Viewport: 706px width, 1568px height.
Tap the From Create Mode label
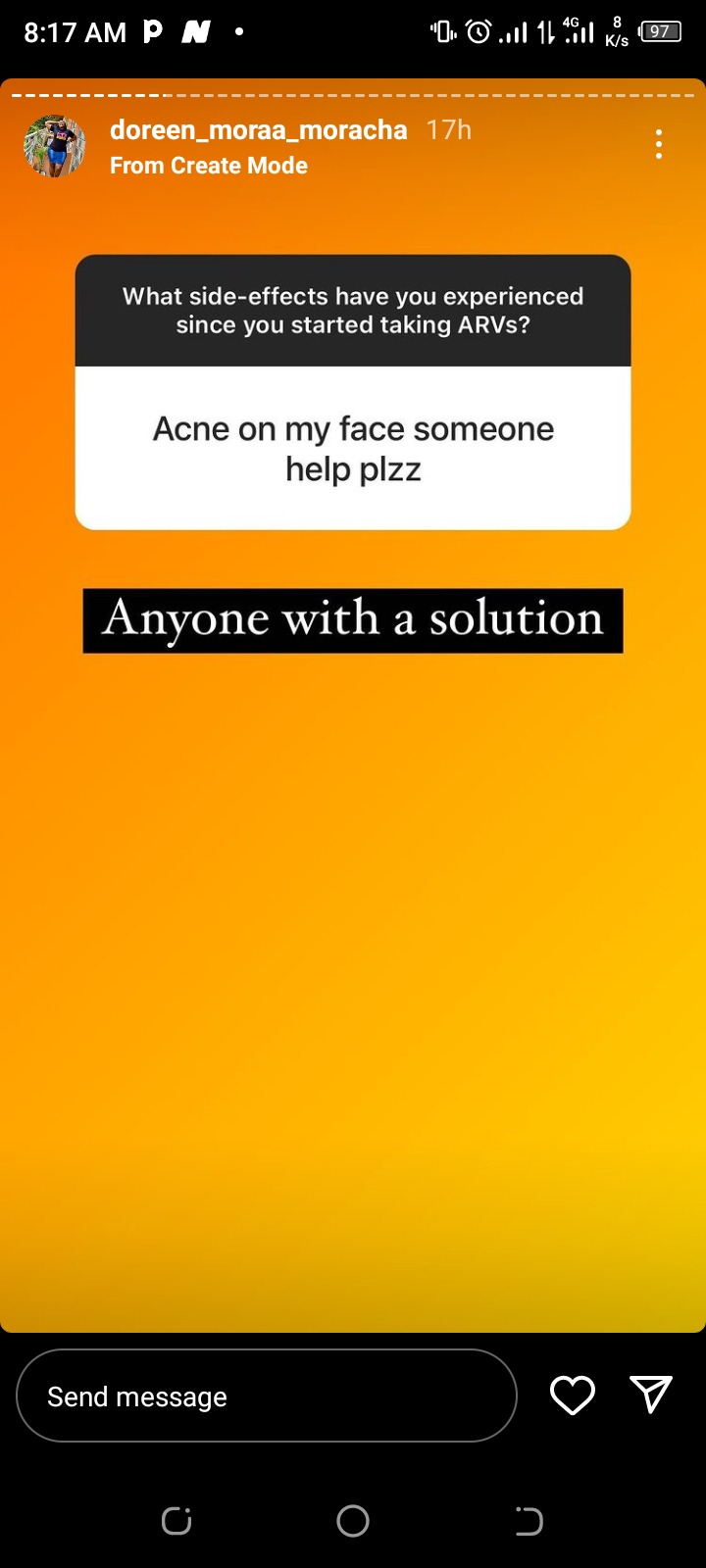pos(209,166)
